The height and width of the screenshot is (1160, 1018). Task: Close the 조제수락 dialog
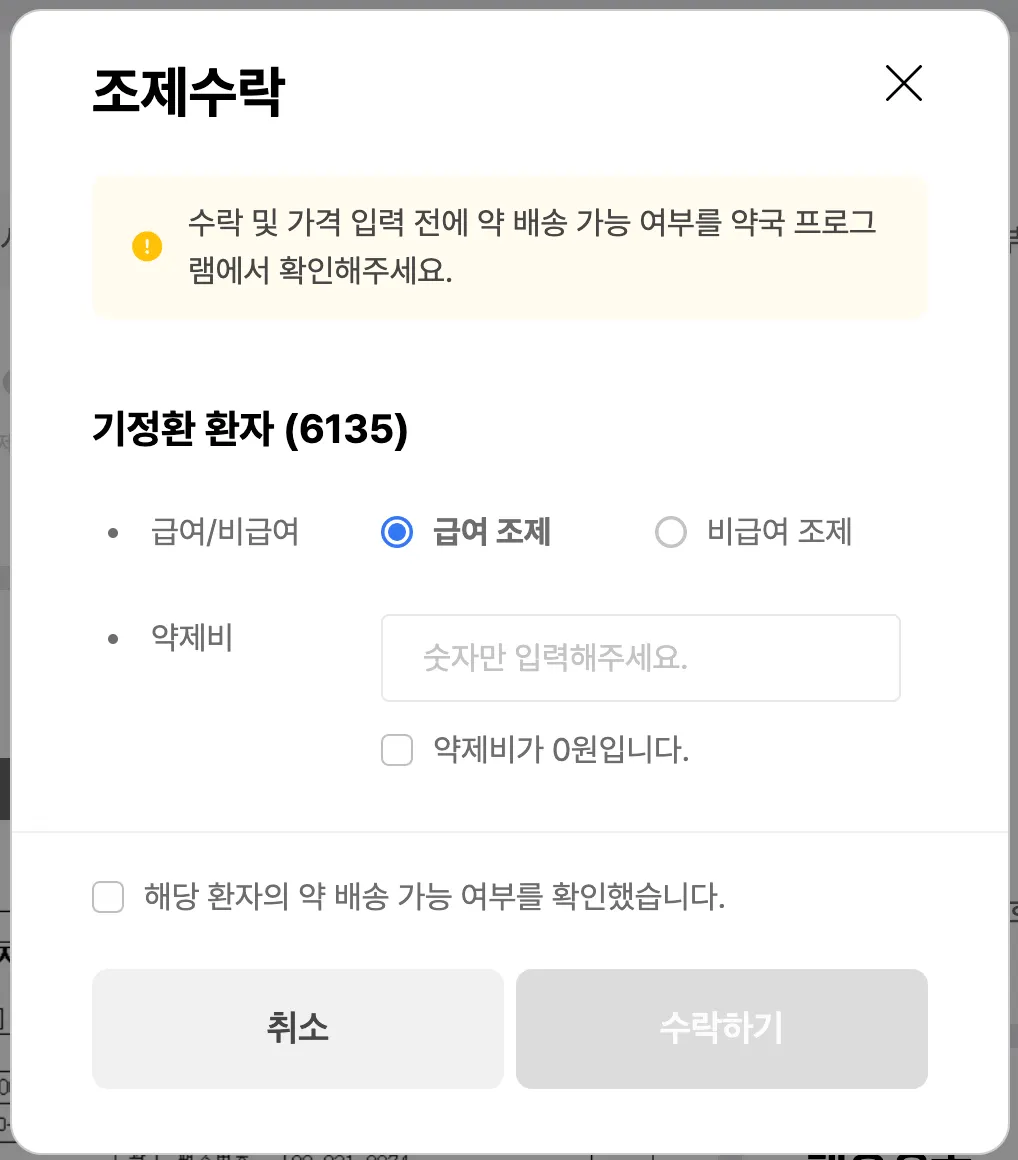903,84
